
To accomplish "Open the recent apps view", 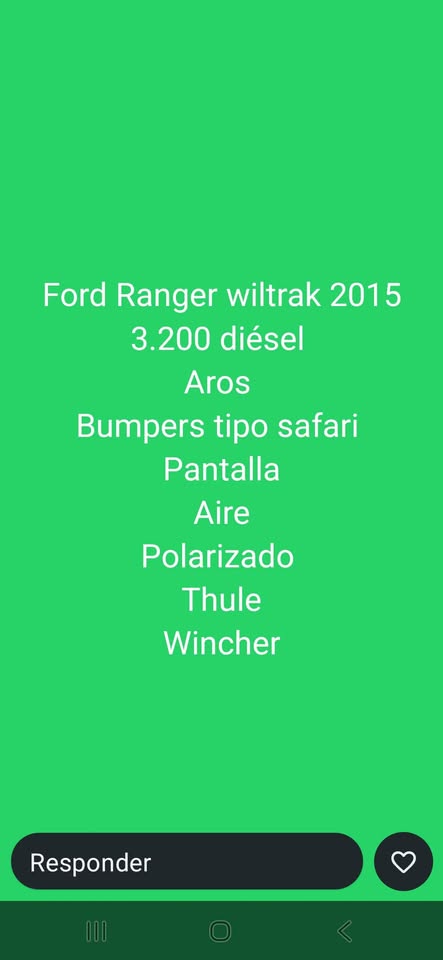I will coord(96,931).
